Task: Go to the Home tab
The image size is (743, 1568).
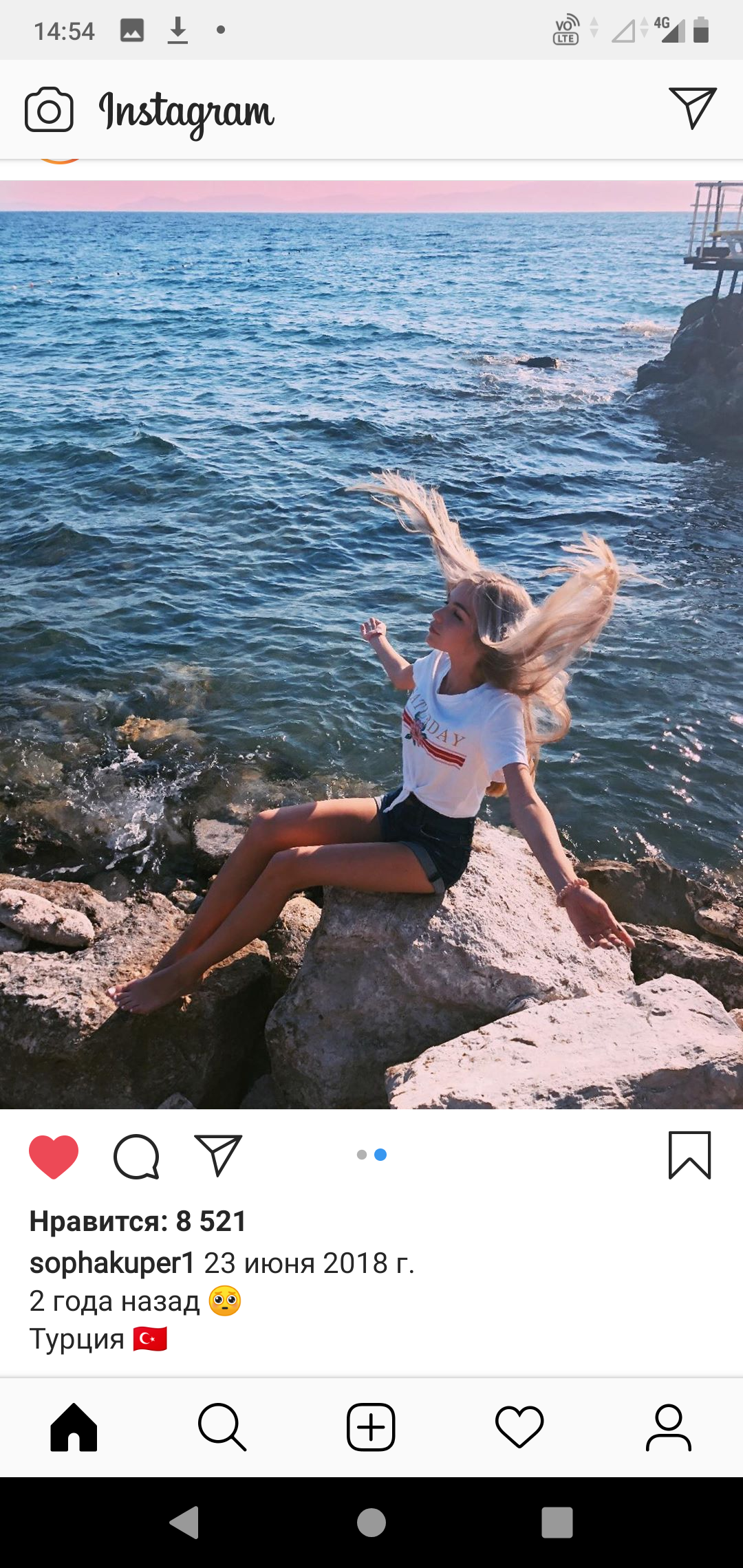Action: [x=74, y=1428]
